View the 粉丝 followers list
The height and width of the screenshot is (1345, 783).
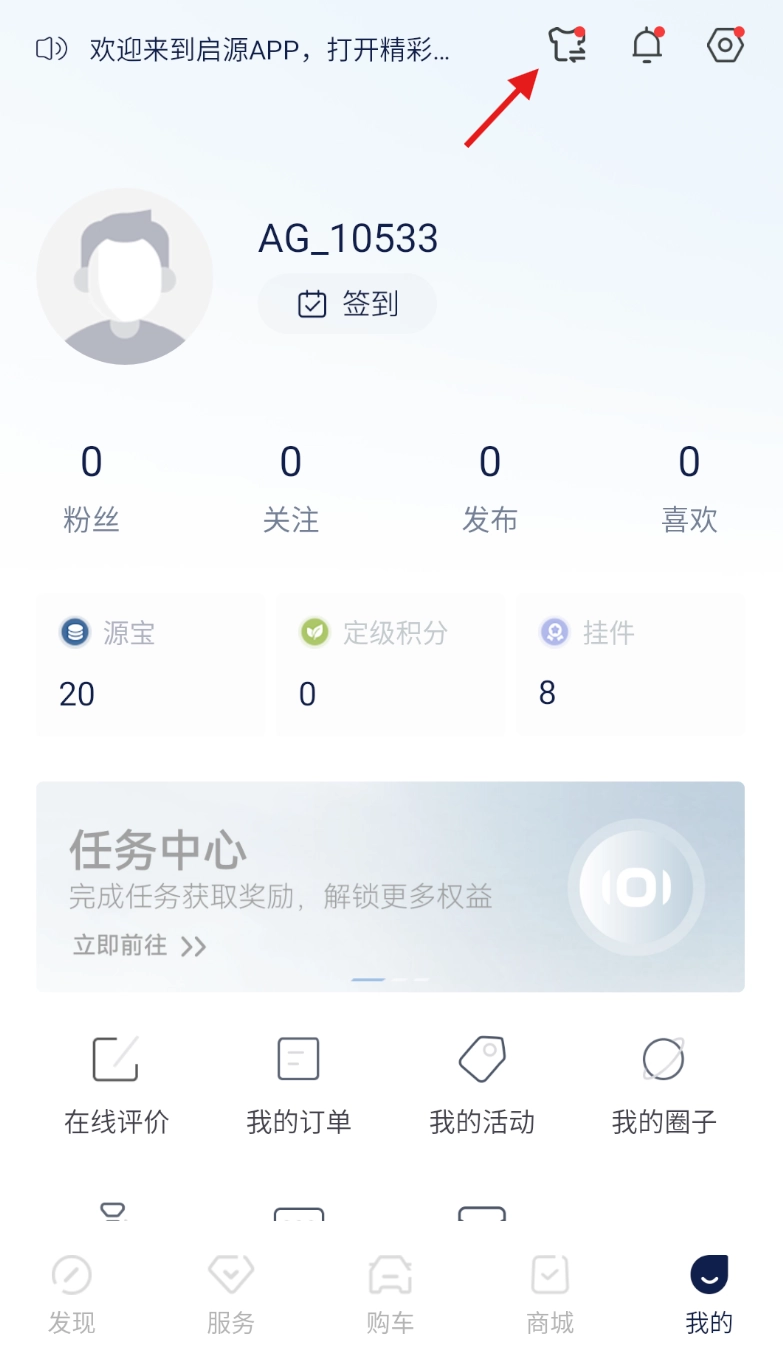click(91, 489)
